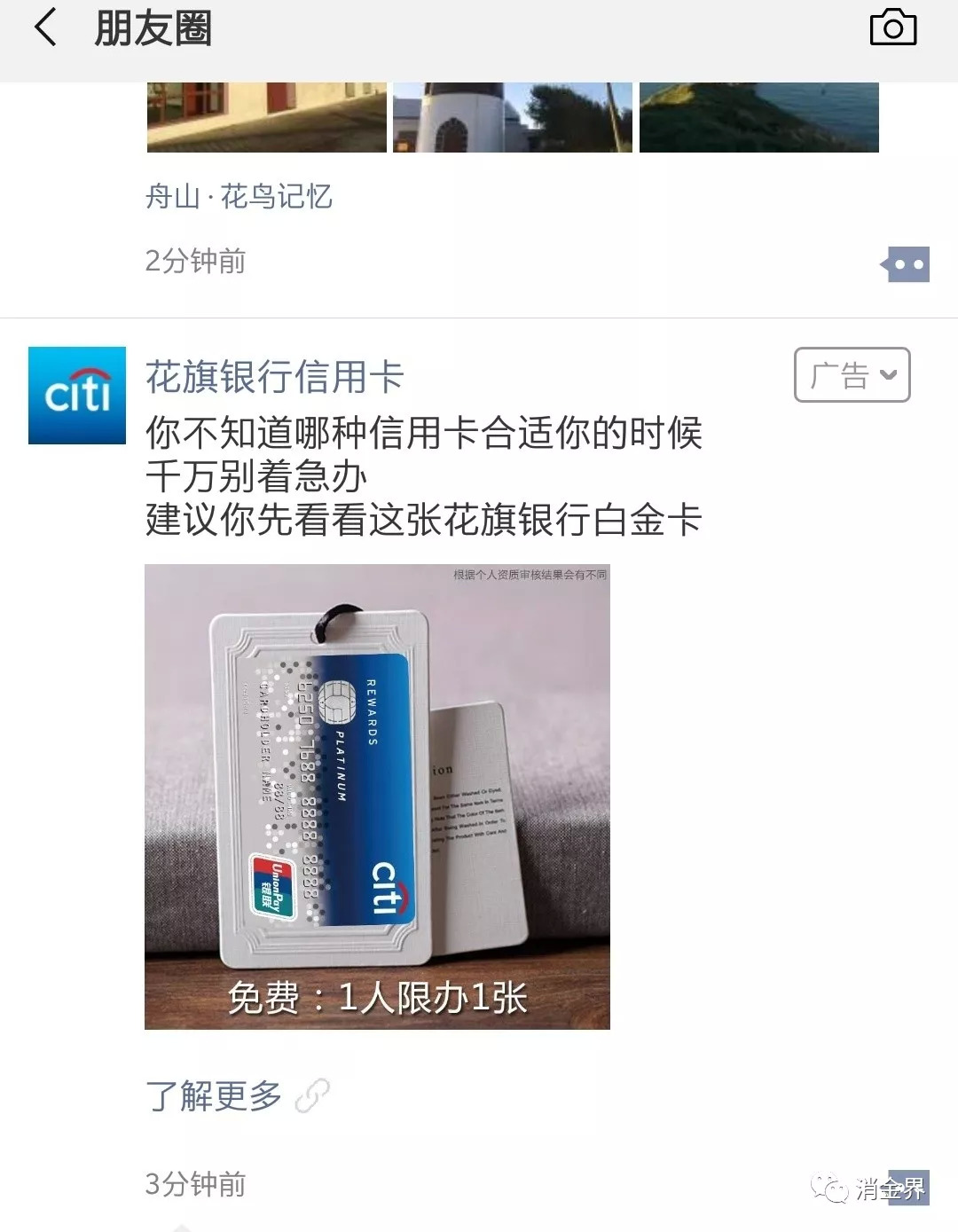View the seaside hill photo in the top post
Image resolution: width=958 pixels, height=1232 pixels.
coord(759,117)
